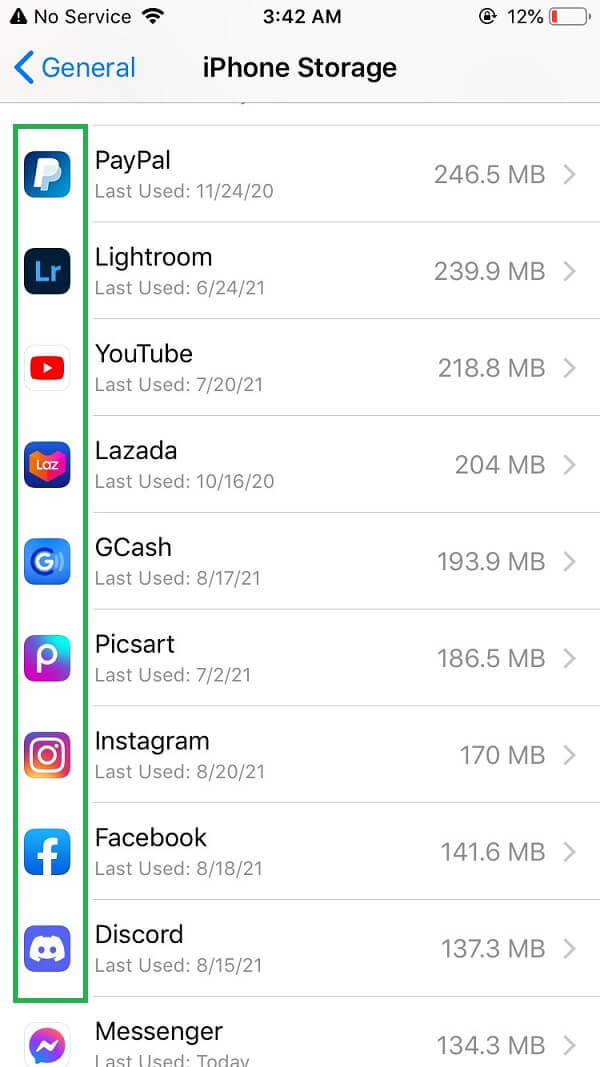Open PayPal storage details
This screenshot has width=600, height=1067.
tap(300, 174)
